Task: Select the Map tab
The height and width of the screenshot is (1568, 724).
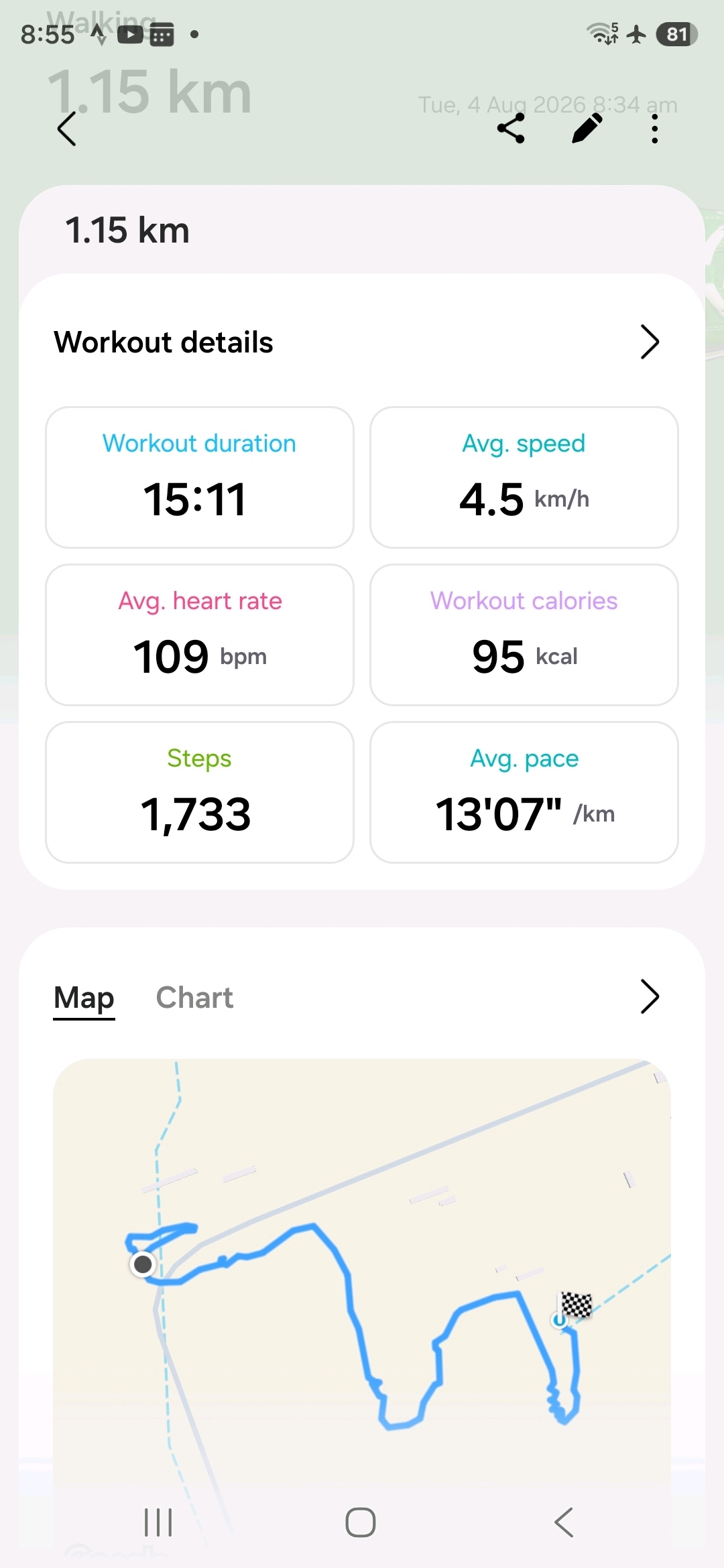Action: tap(84, 998)
